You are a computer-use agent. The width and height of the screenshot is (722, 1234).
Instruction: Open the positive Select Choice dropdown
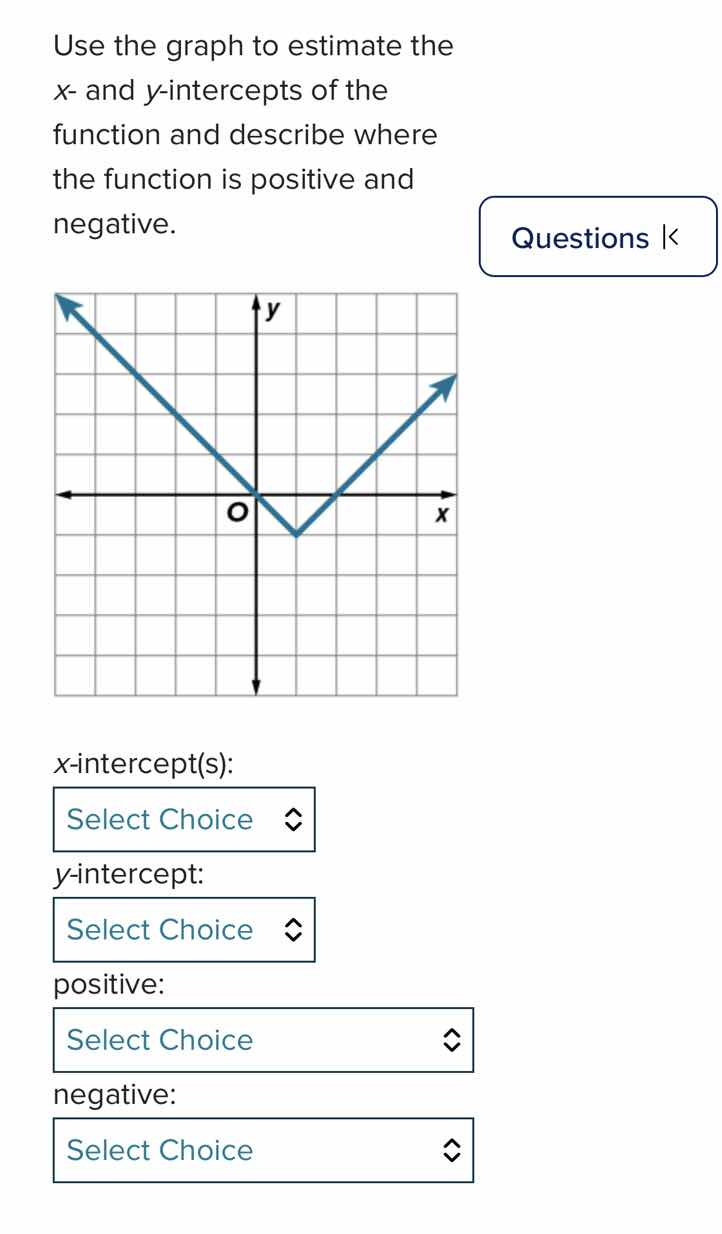click(263, 1041)
